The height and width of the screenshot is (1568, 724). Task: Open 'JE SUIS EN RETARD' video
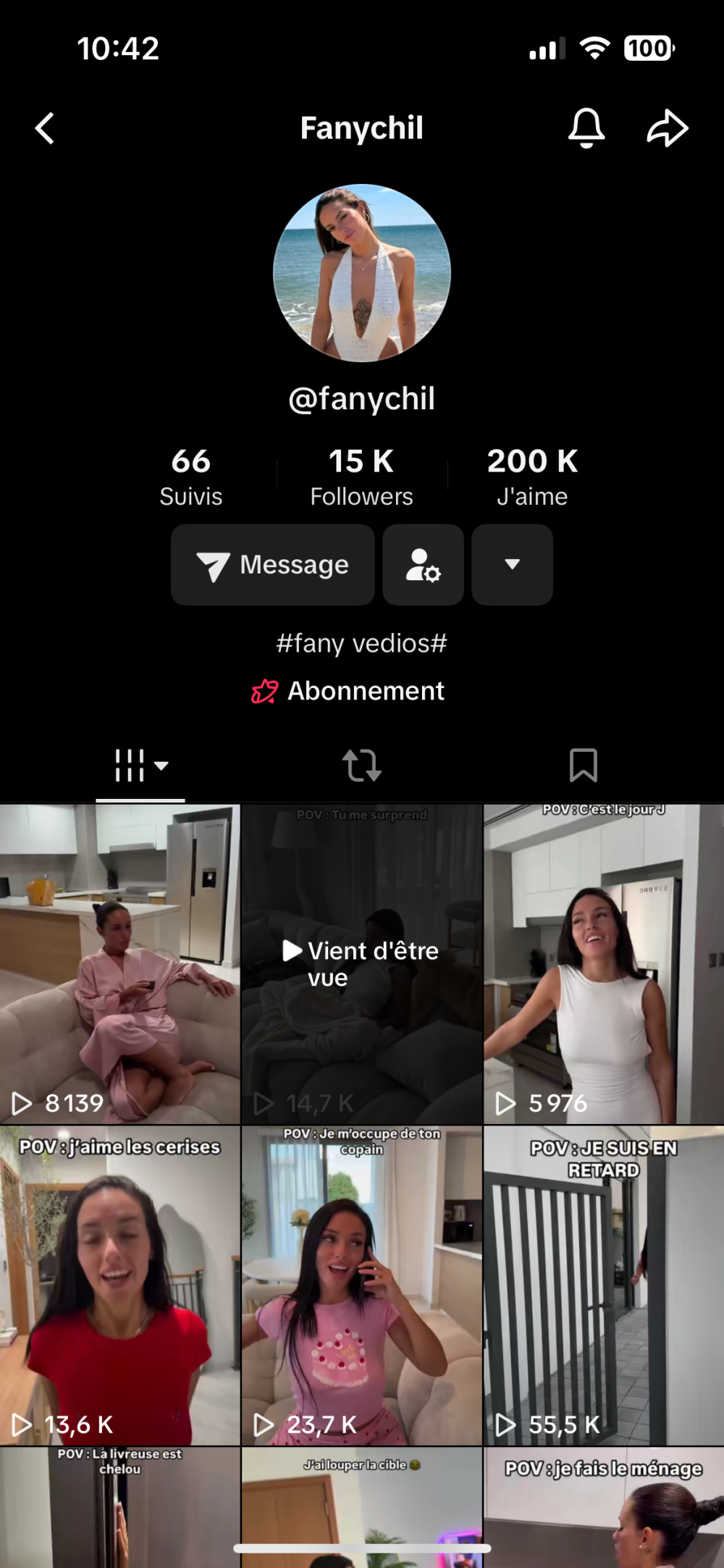pos(603,1286)
